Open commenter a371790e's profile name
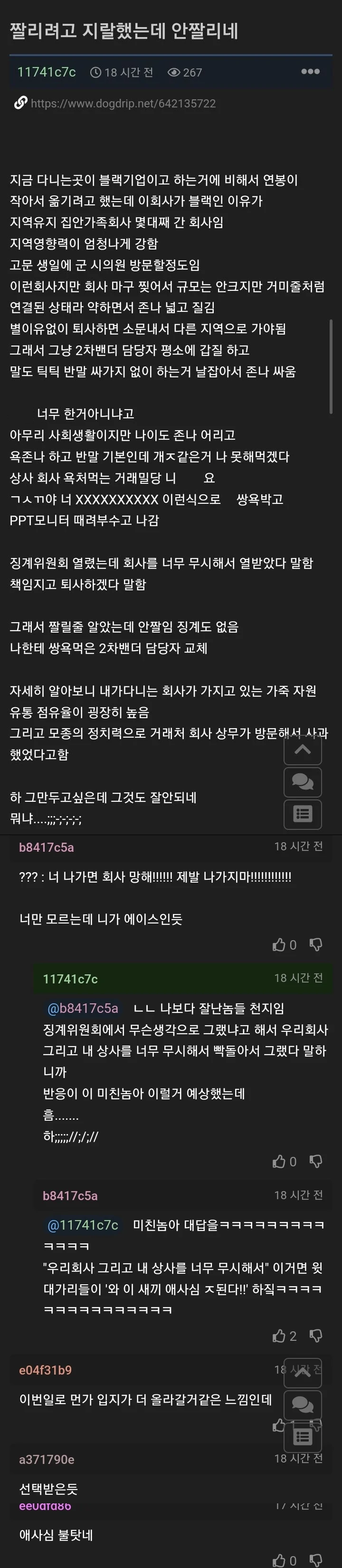The height and width of the screenshot is (1568, 342). click(46, 1459)
